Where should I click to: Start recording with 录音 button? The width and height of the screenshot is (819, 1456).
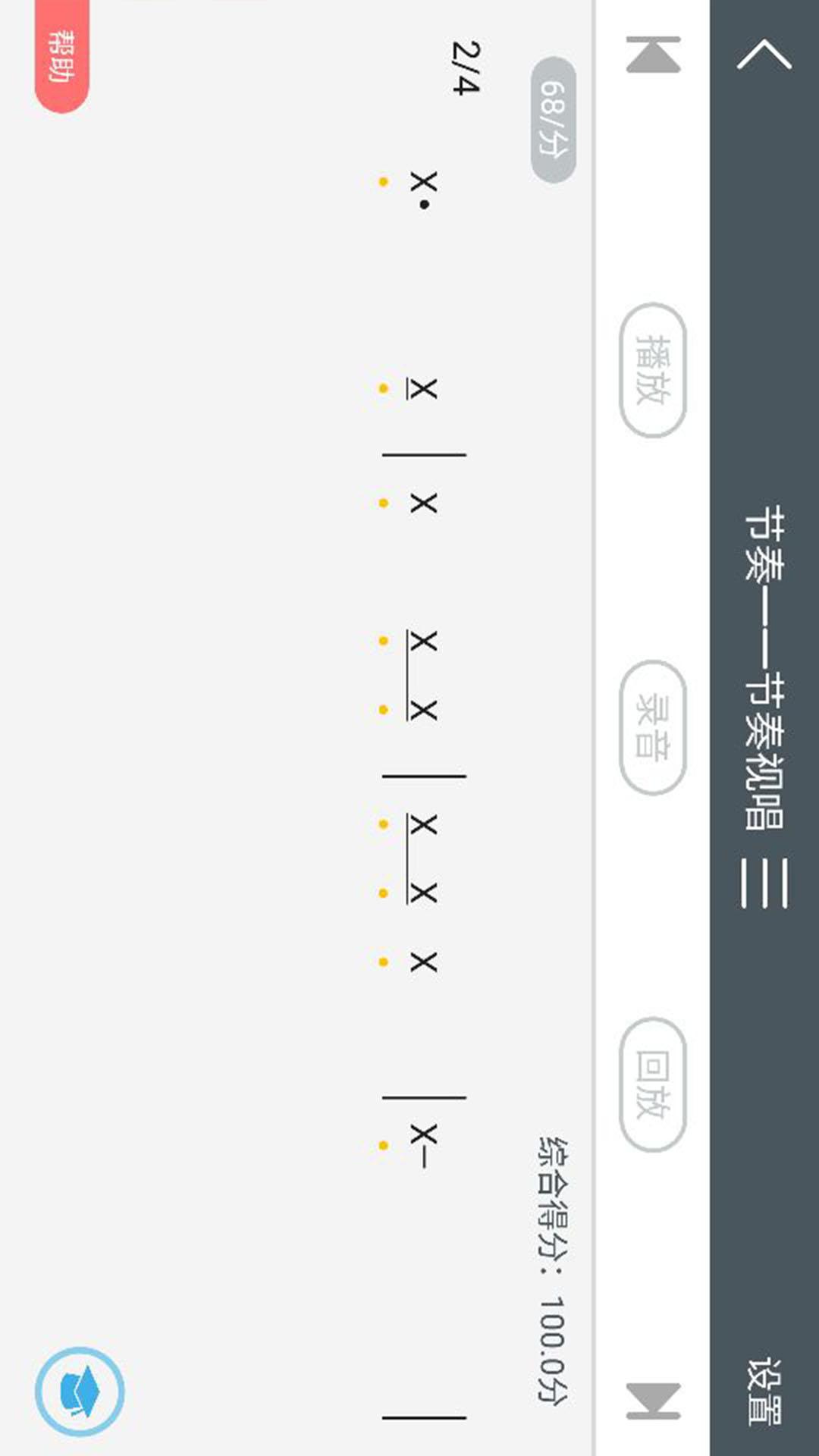click(x=653, y=727)
